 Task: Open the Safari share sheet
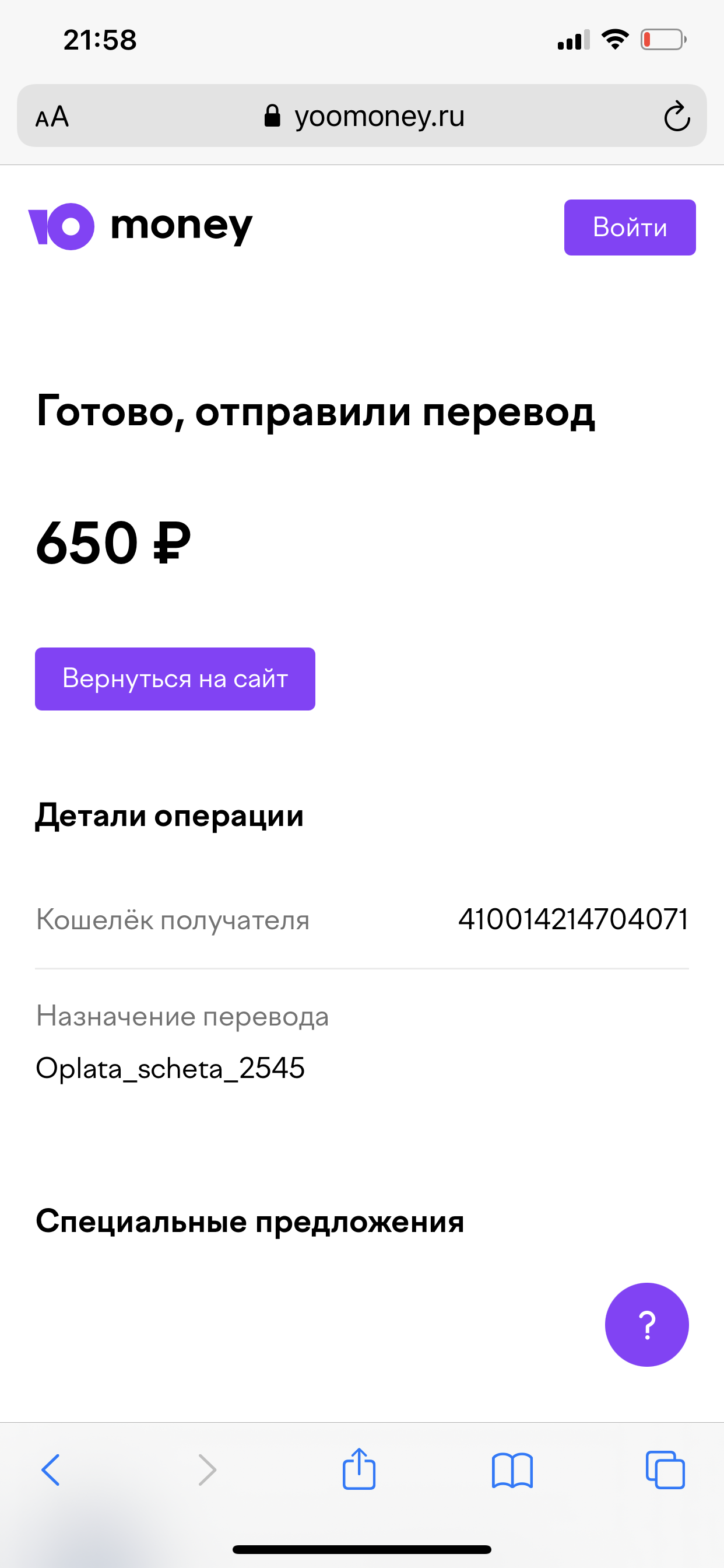point(359,1468)
